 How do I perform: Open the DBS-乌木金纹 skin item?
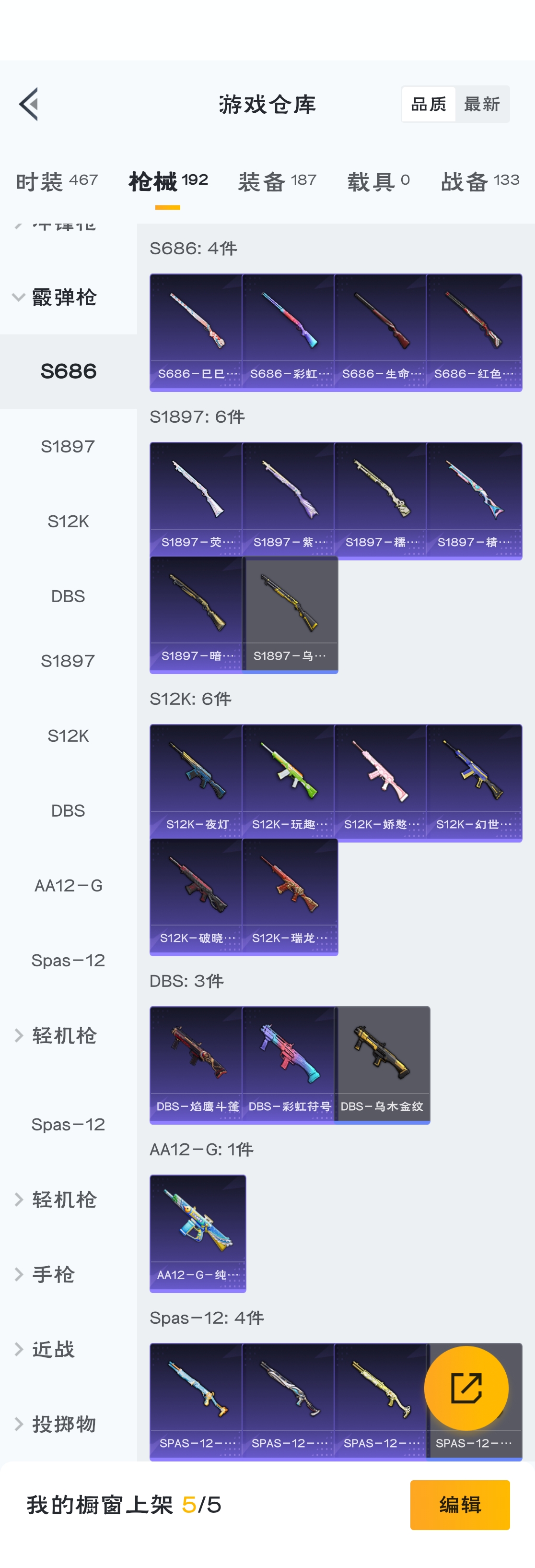pos(383,1064)
